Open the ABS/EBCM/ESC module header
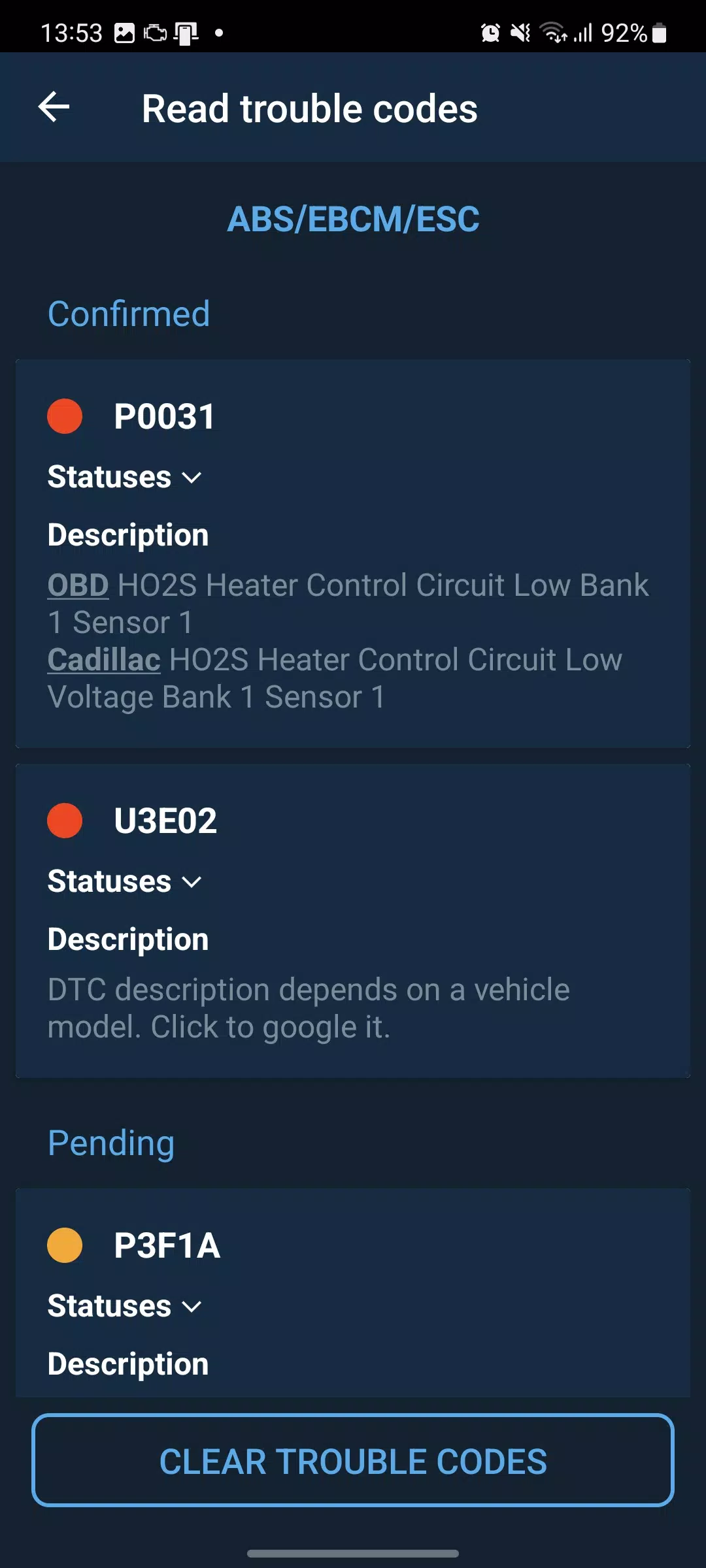 tap(352, 220)
